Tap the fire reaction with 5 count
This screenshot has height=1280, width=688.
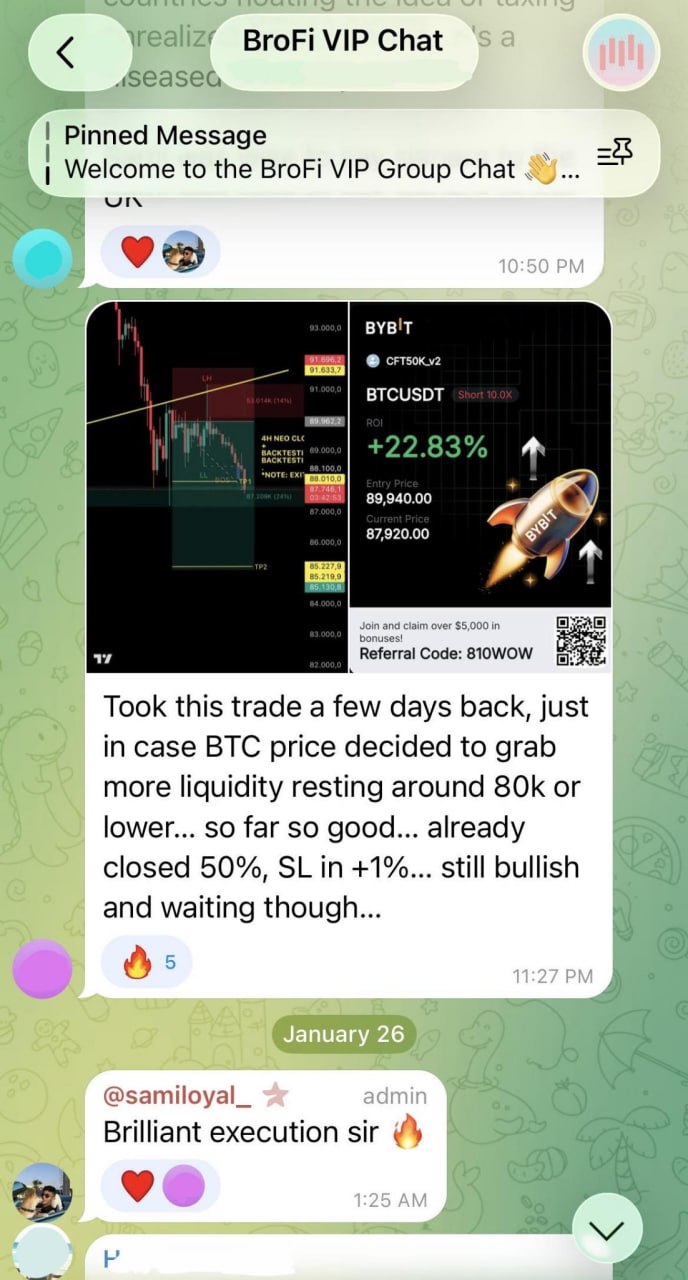point(147,962)
